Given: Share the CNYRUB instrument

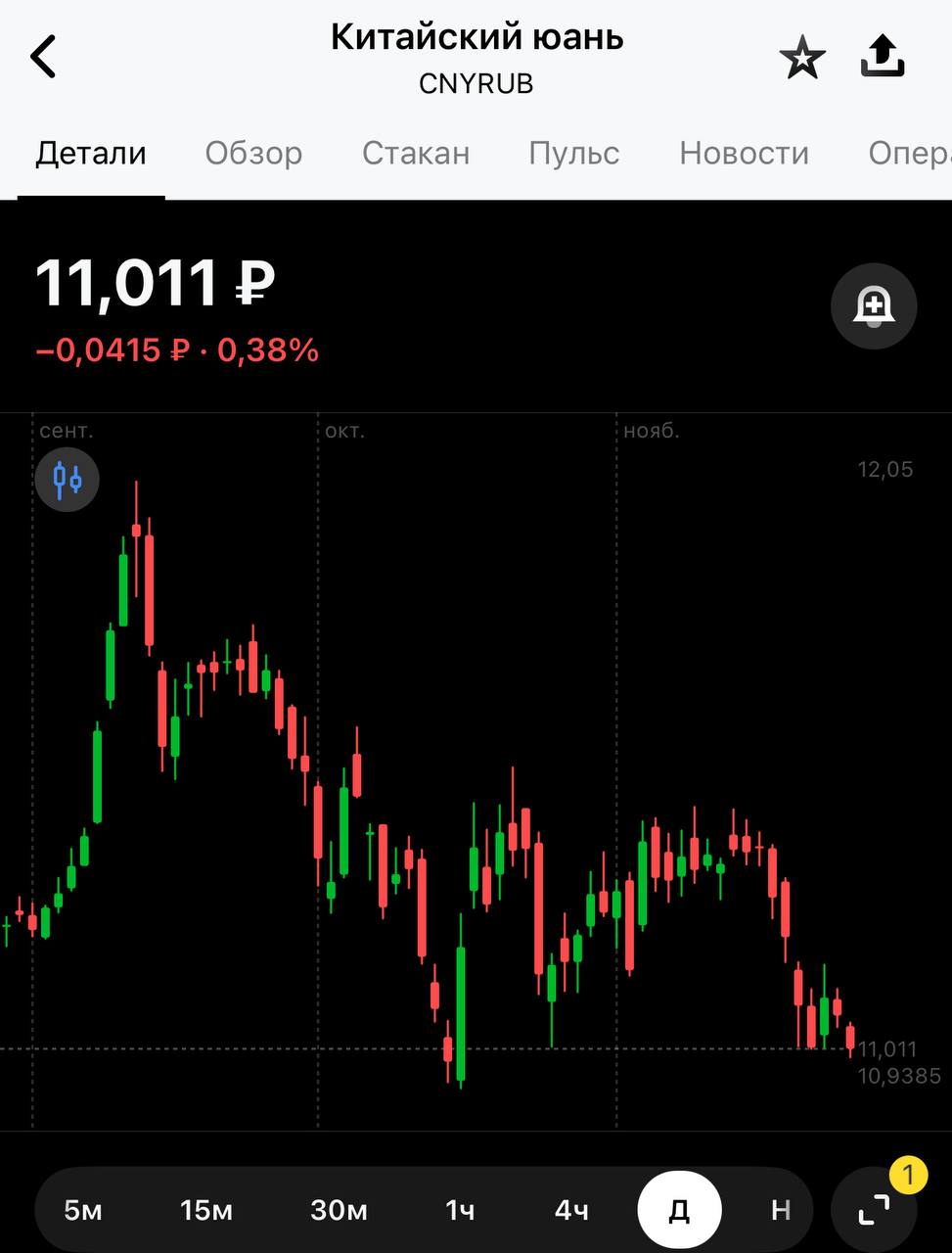Looking at the screenshot, I should point(883,57).
